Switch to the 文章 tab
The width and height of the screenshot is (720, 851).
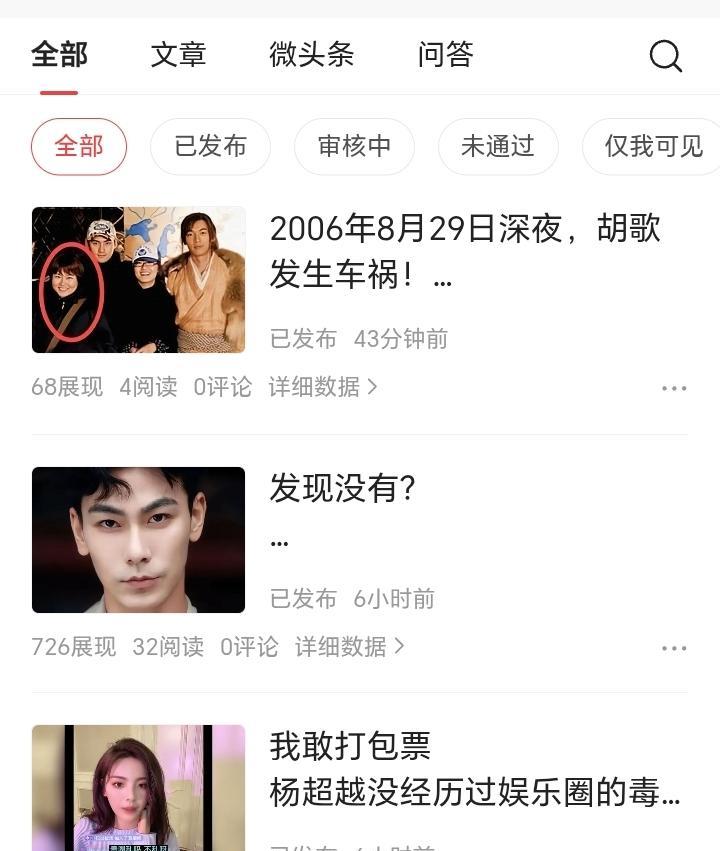(178, 55)
